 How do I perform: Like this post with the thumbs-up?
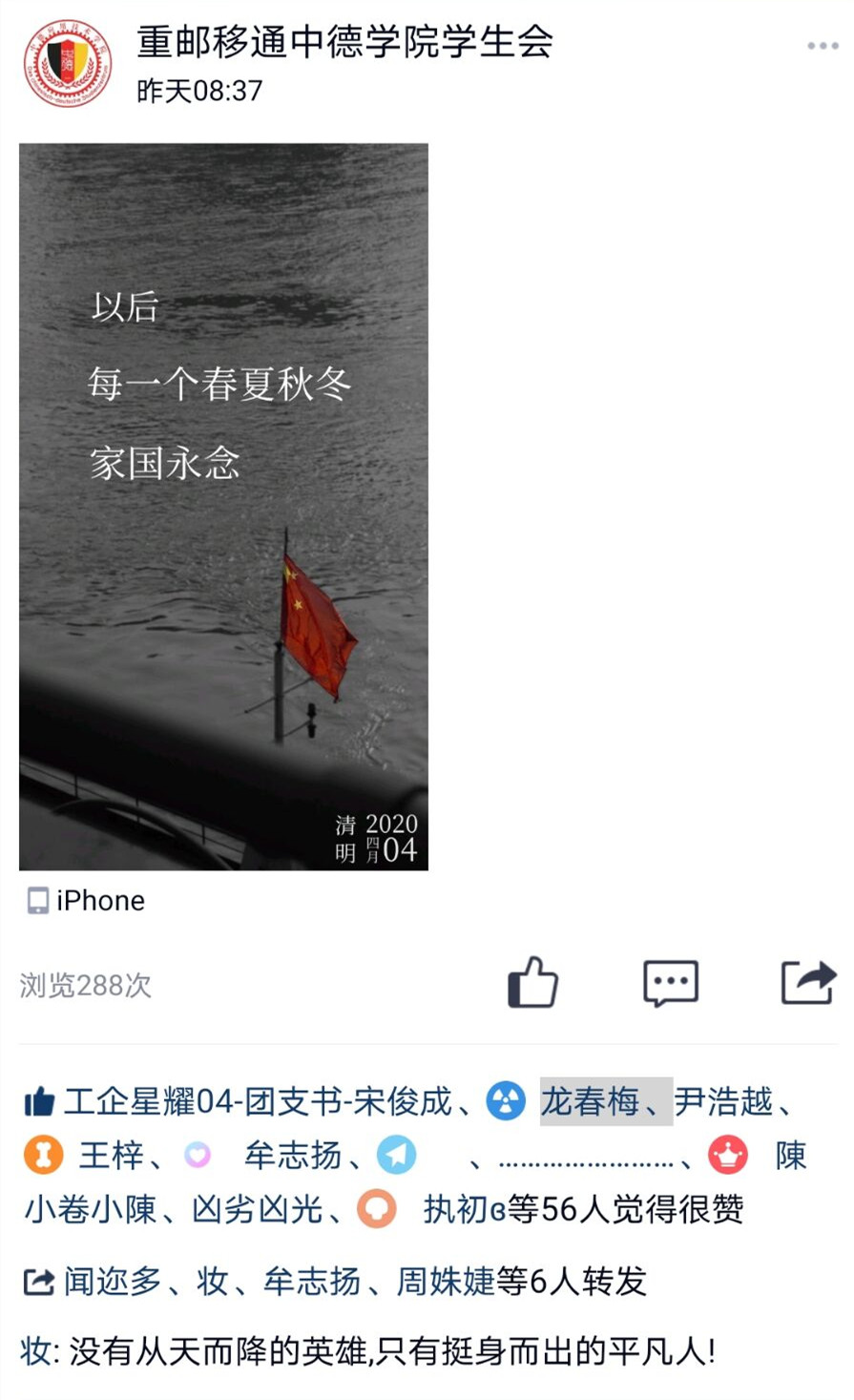point(532,982)
